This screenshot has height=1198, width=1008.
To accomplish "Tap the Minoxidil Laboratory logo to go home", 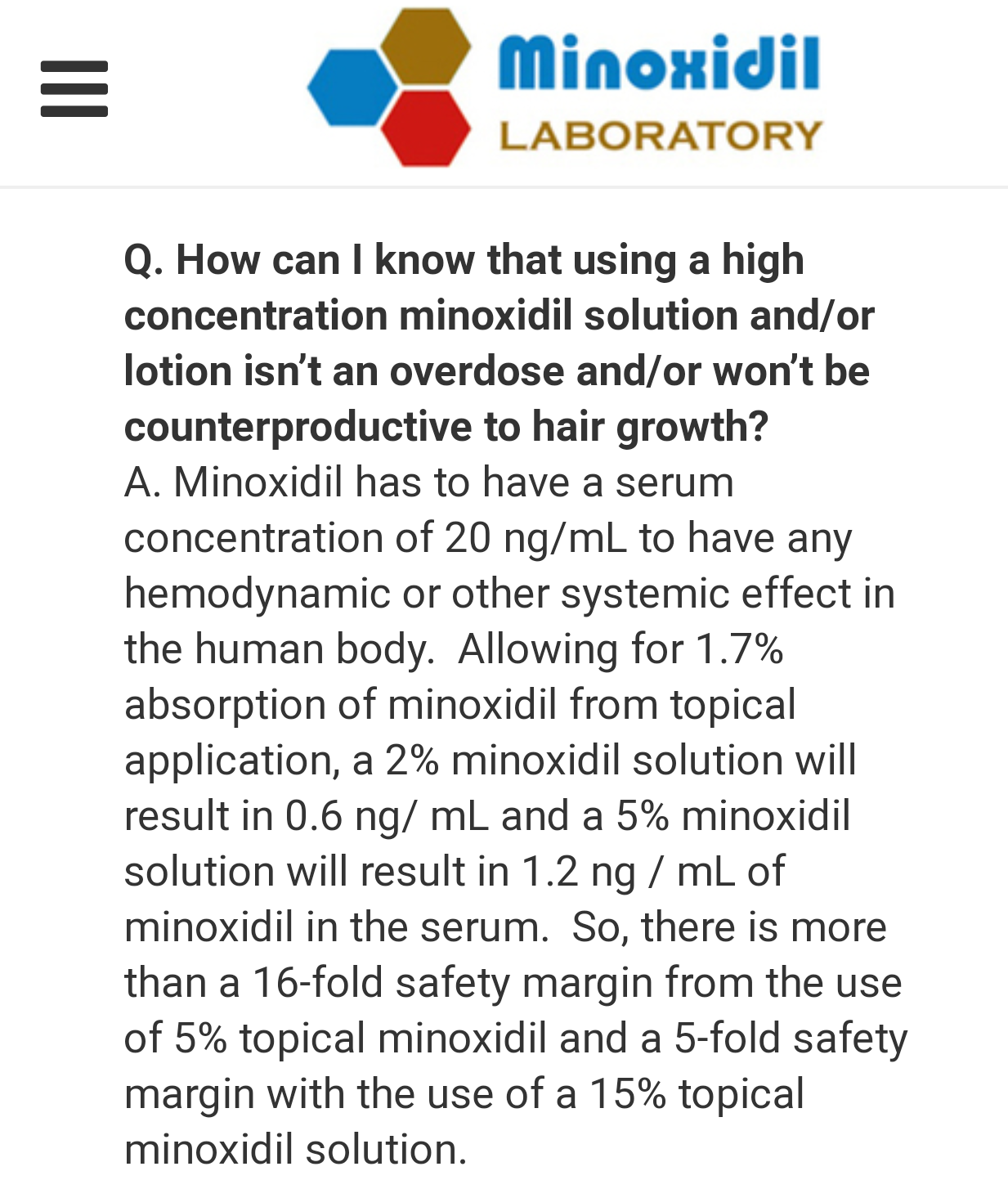I will tap(564, 88).
